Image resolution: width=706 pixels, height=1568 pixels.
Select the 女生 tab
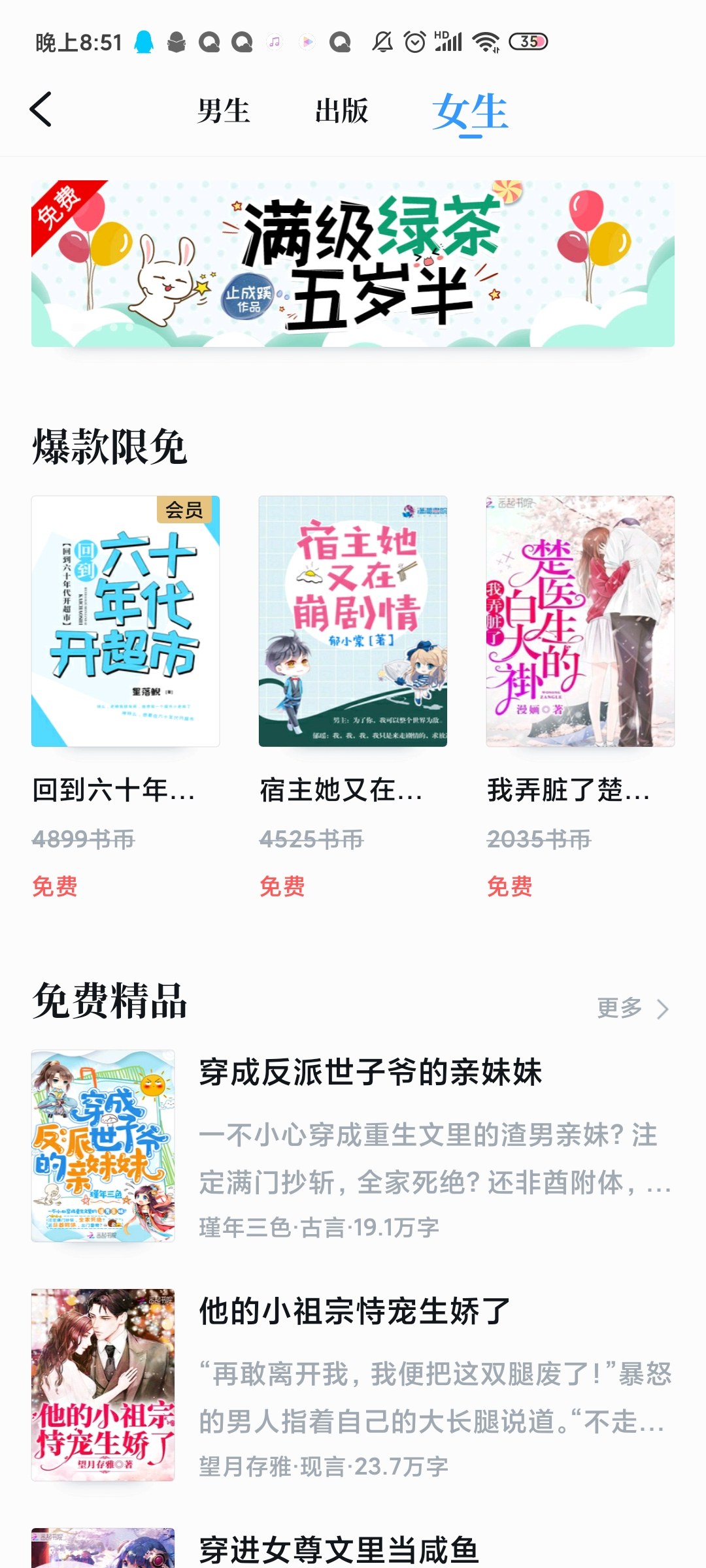[x=470, y=111]
